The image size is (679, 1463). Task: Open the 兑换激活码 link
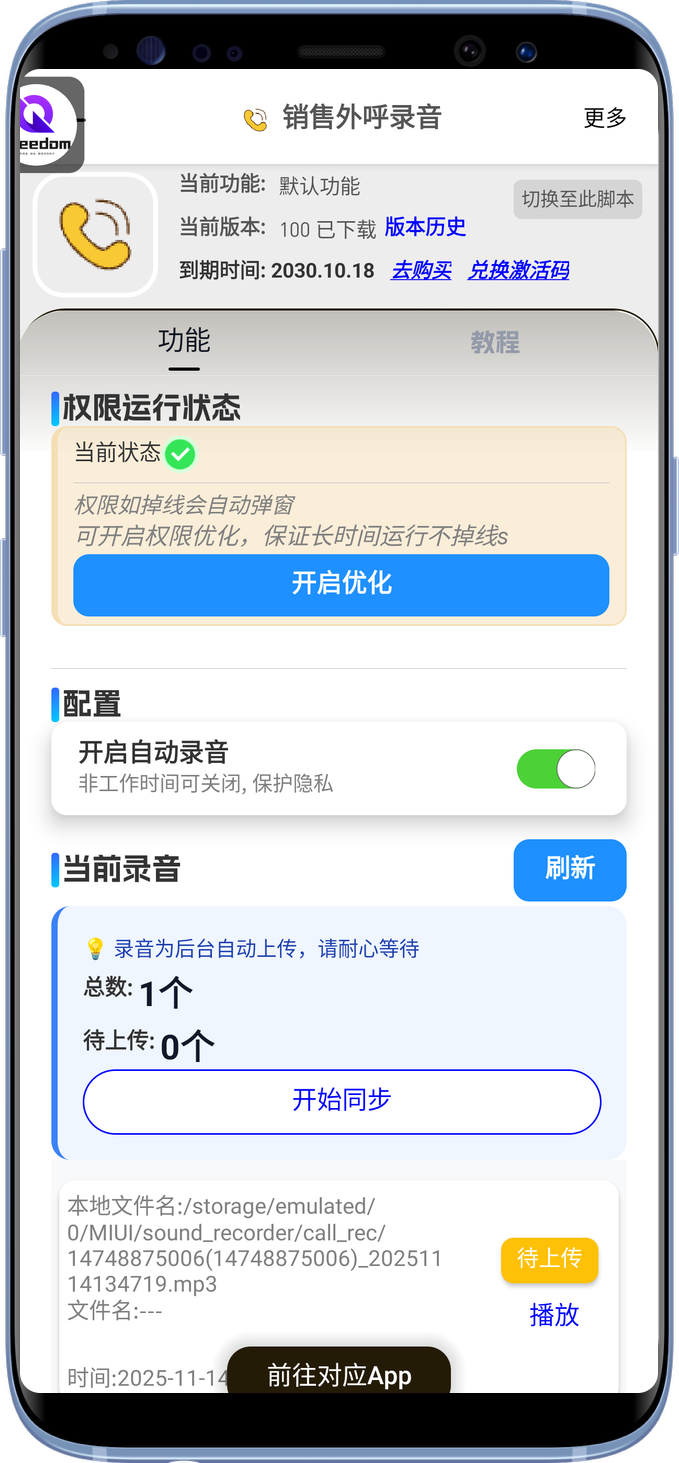click(518, 270)
